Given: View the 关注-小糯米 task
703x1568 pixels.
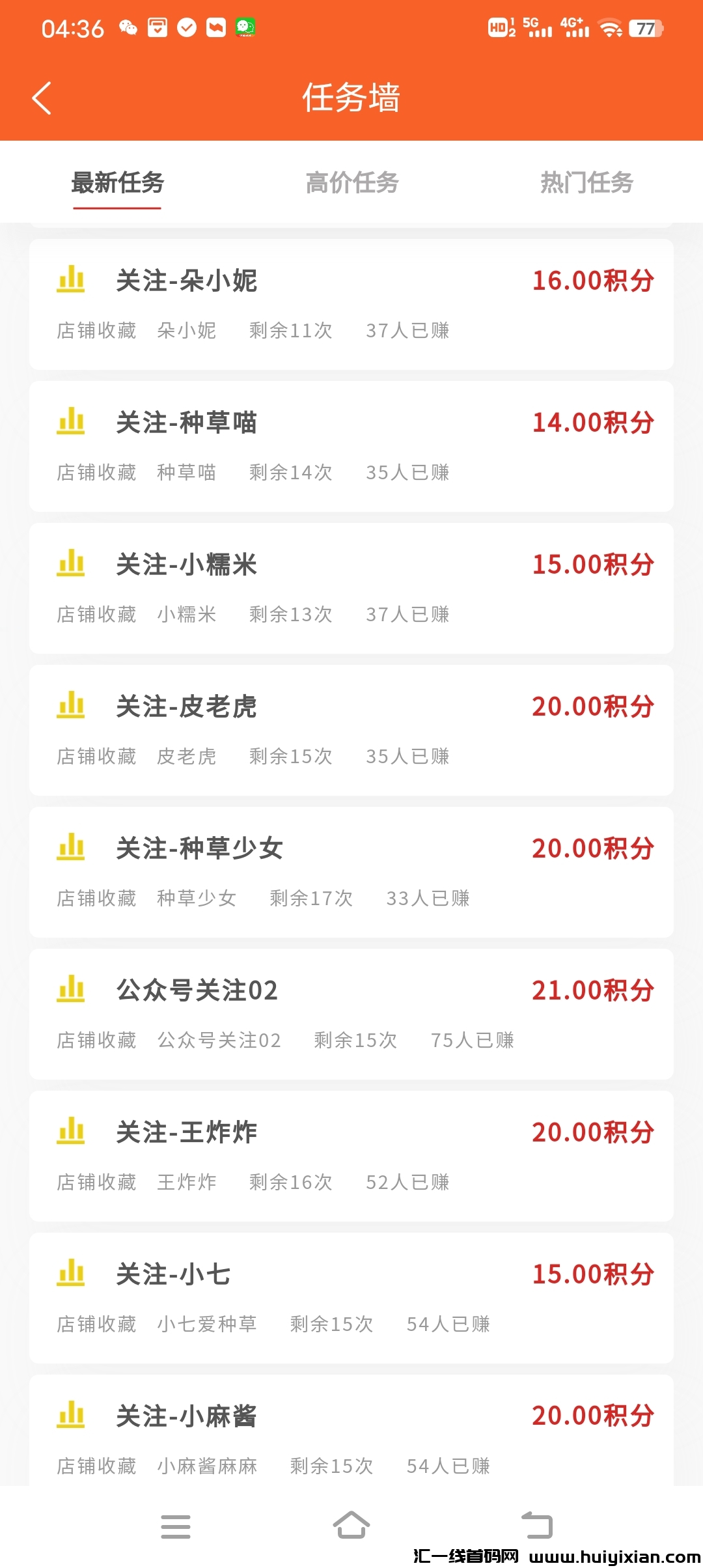Looking at the screenshot, I should coord(351,588).
